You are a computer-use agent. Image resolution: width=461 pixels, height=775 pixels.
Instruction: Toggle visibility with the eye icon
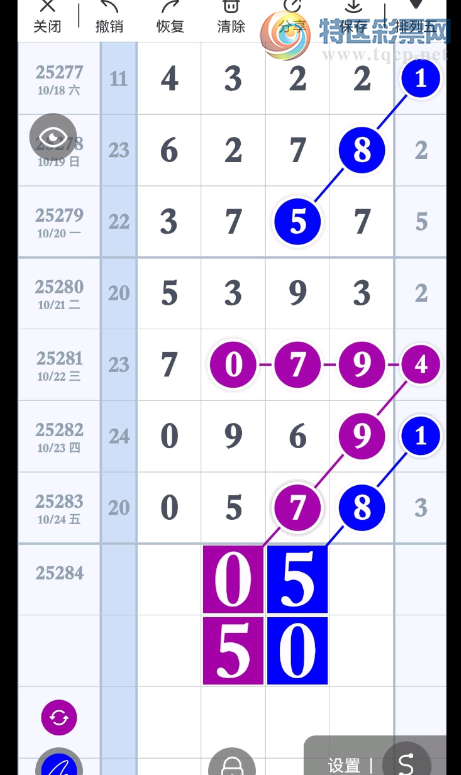tap(53, 136)
